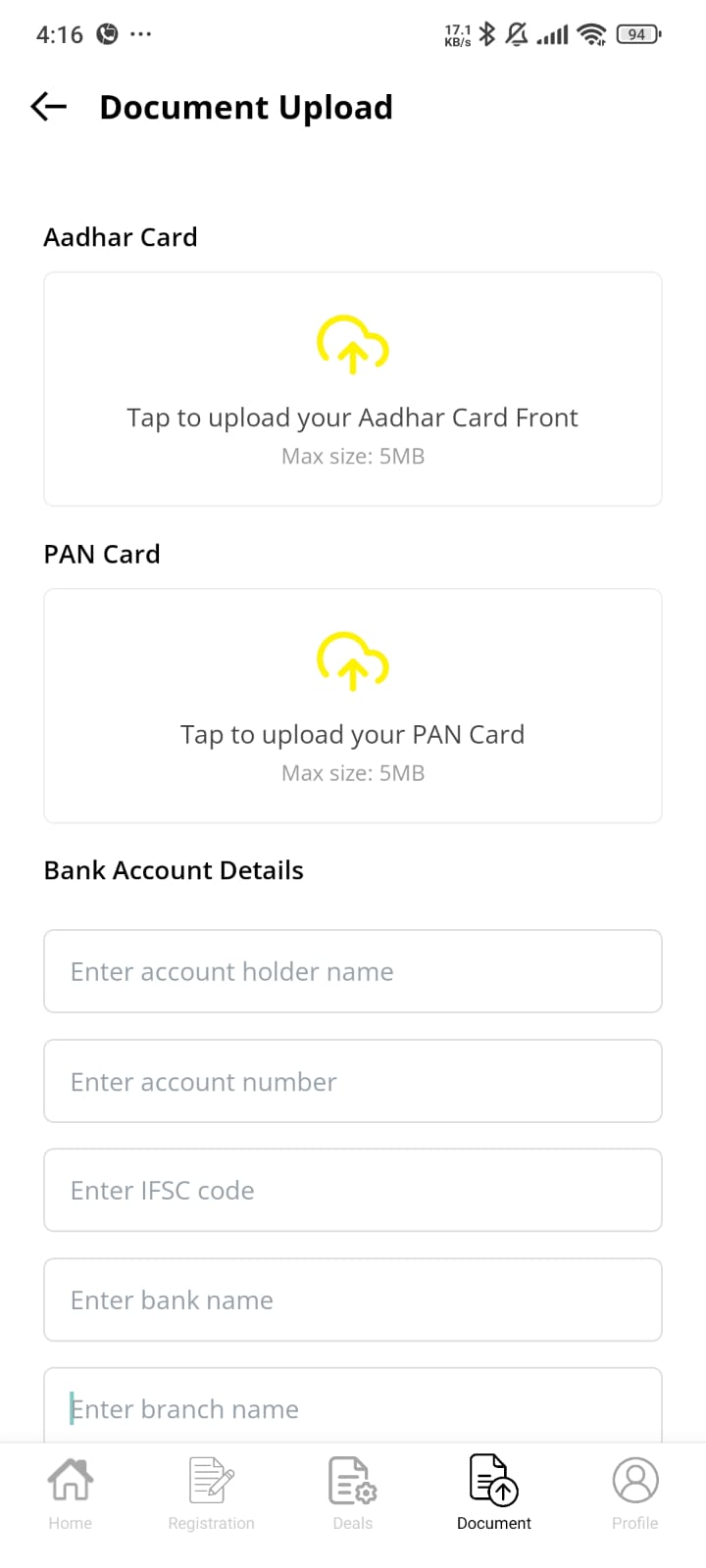Open the Profile tab

click(x=634, y=1494)
